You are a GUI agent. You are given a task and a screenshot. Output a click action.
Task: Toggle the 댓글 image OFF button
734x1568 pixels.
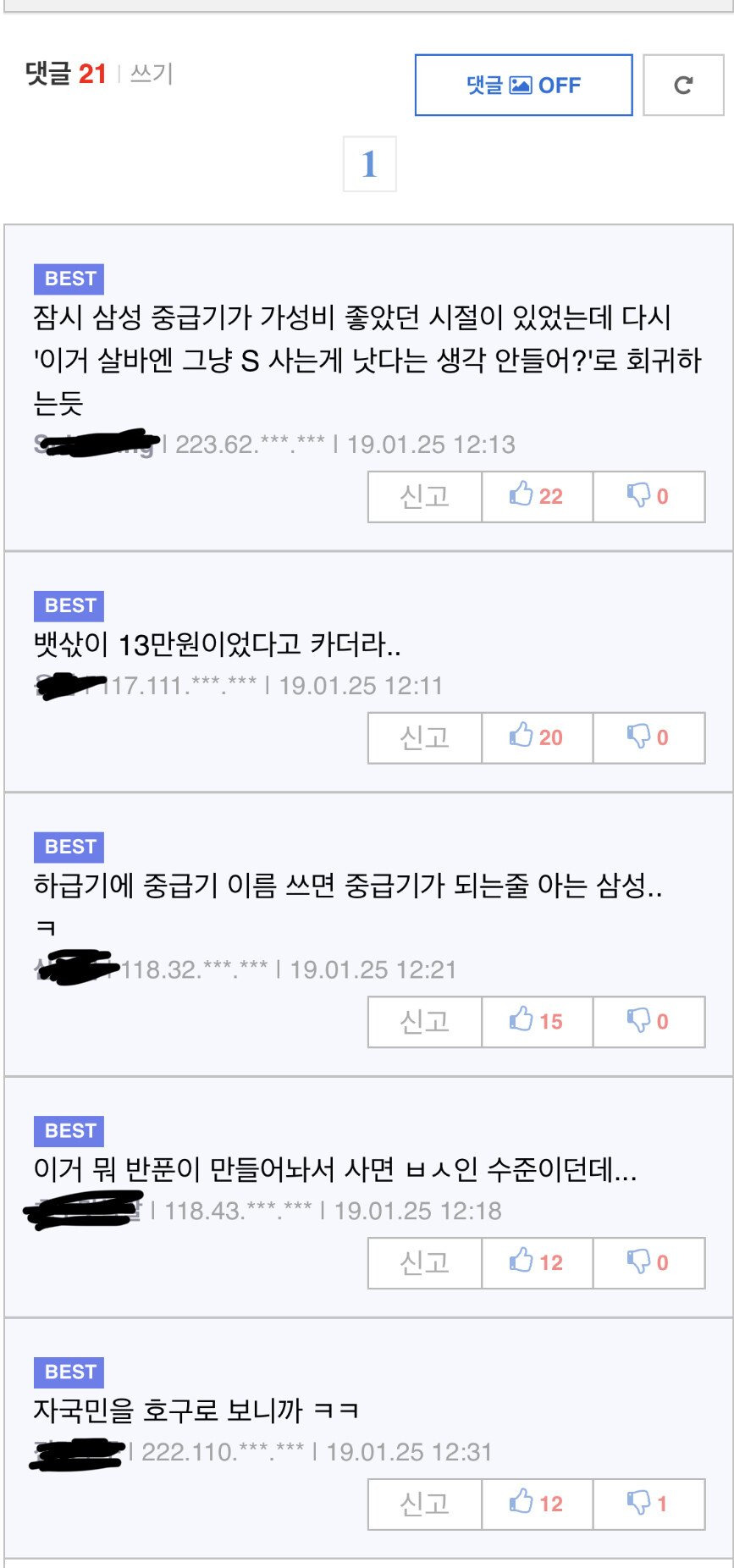point(523,86)
